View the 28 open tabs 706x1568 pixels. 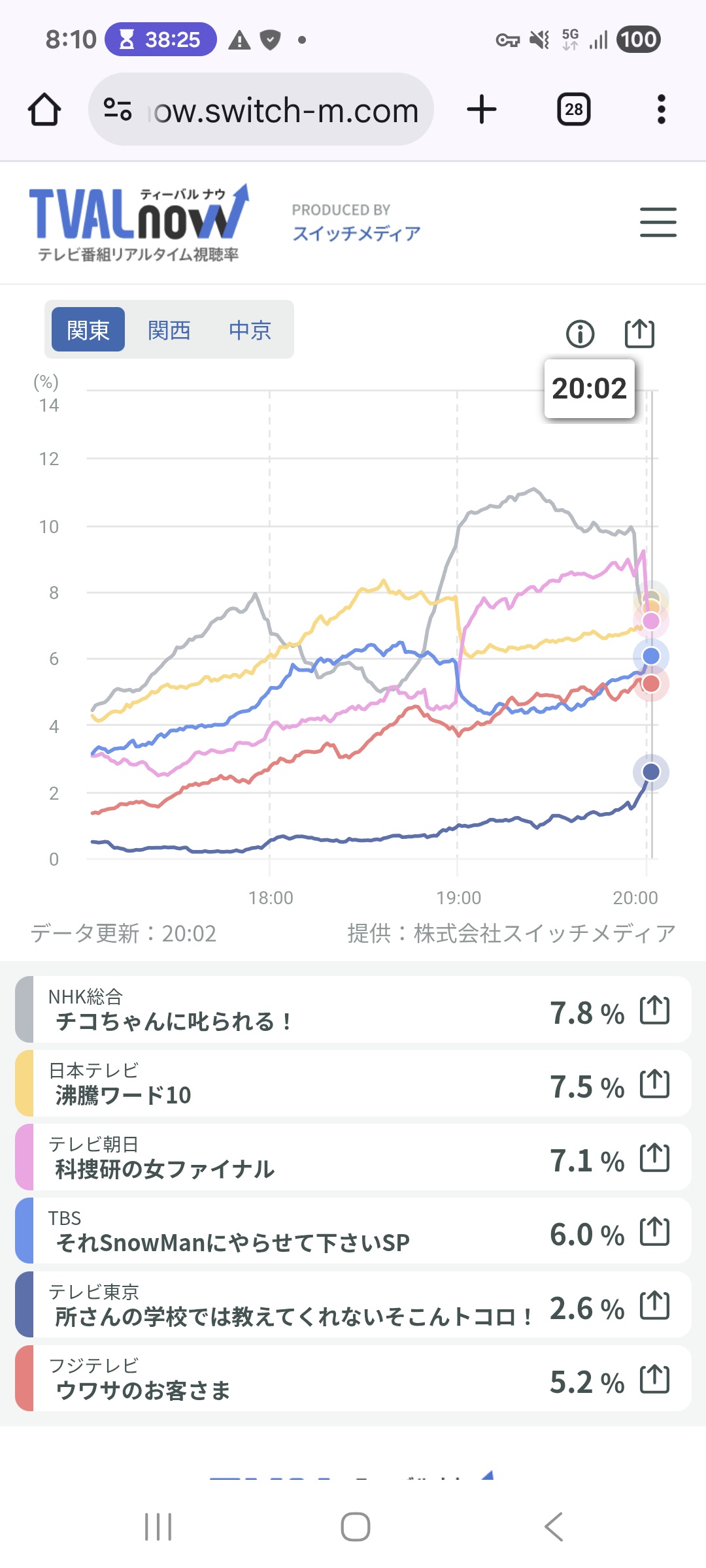573,110
